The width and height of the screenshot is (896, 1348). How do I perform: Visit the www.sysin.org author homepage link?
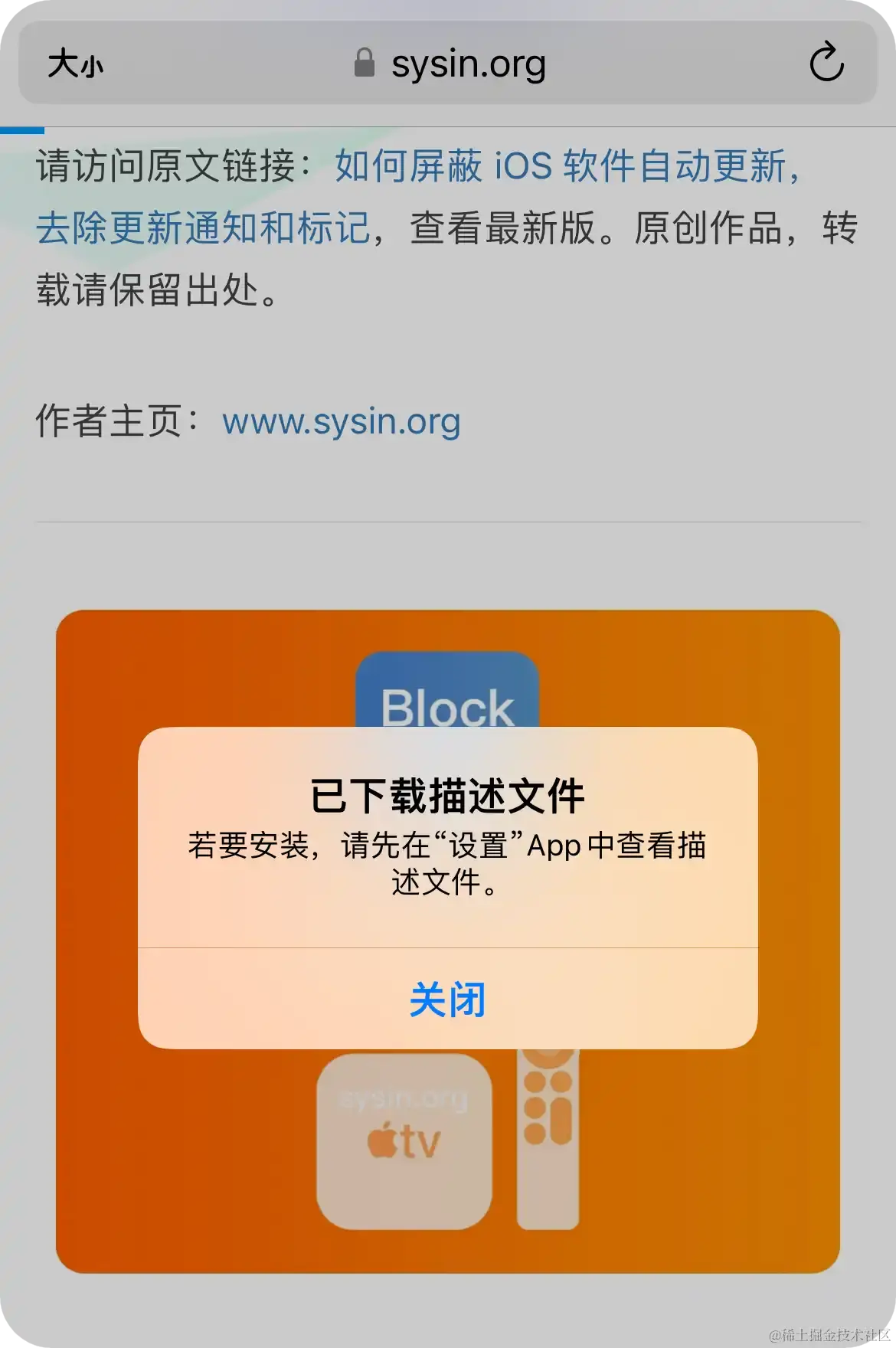point(340,422)
